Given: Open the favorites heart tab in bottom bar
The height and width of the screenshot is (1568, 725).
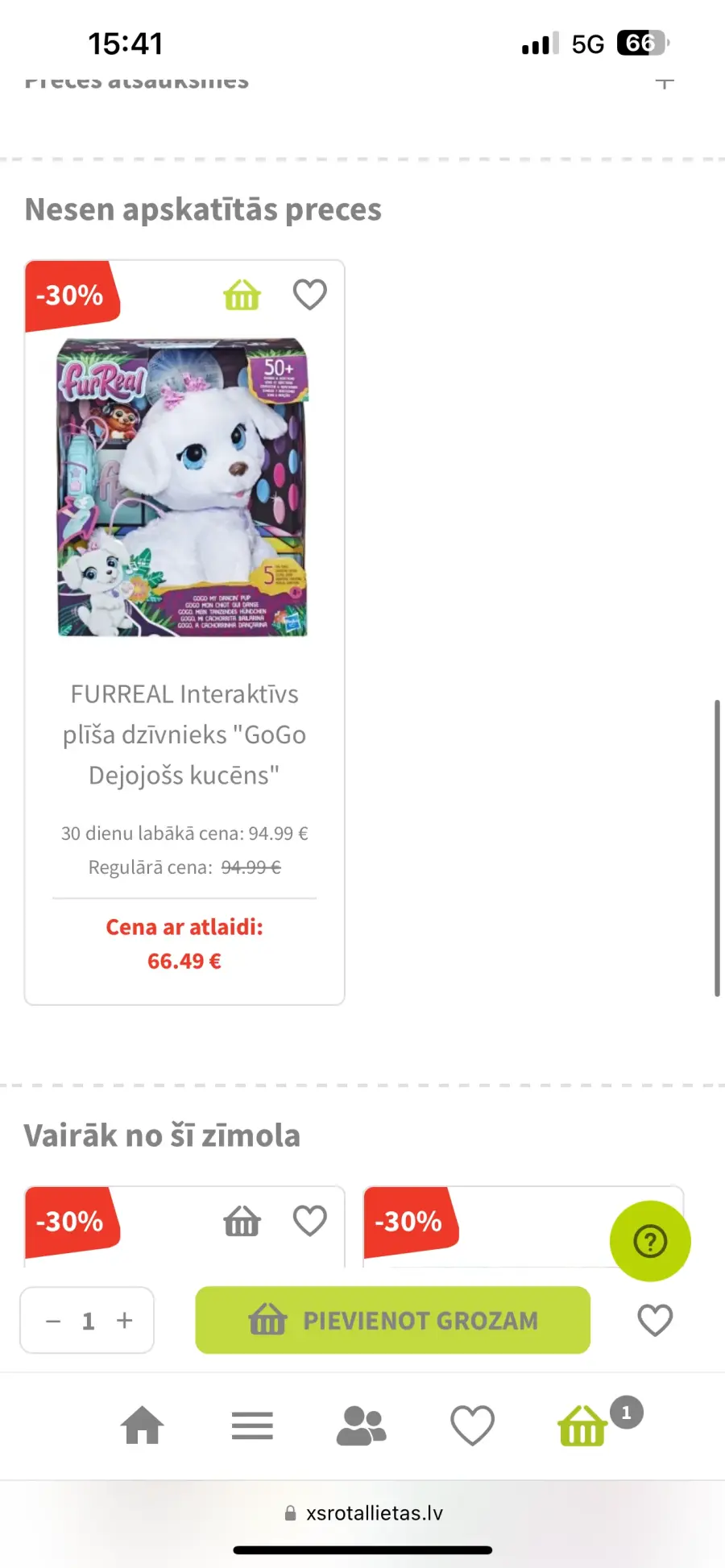Looking at the screenshot, I should (x=472, y=1425).
